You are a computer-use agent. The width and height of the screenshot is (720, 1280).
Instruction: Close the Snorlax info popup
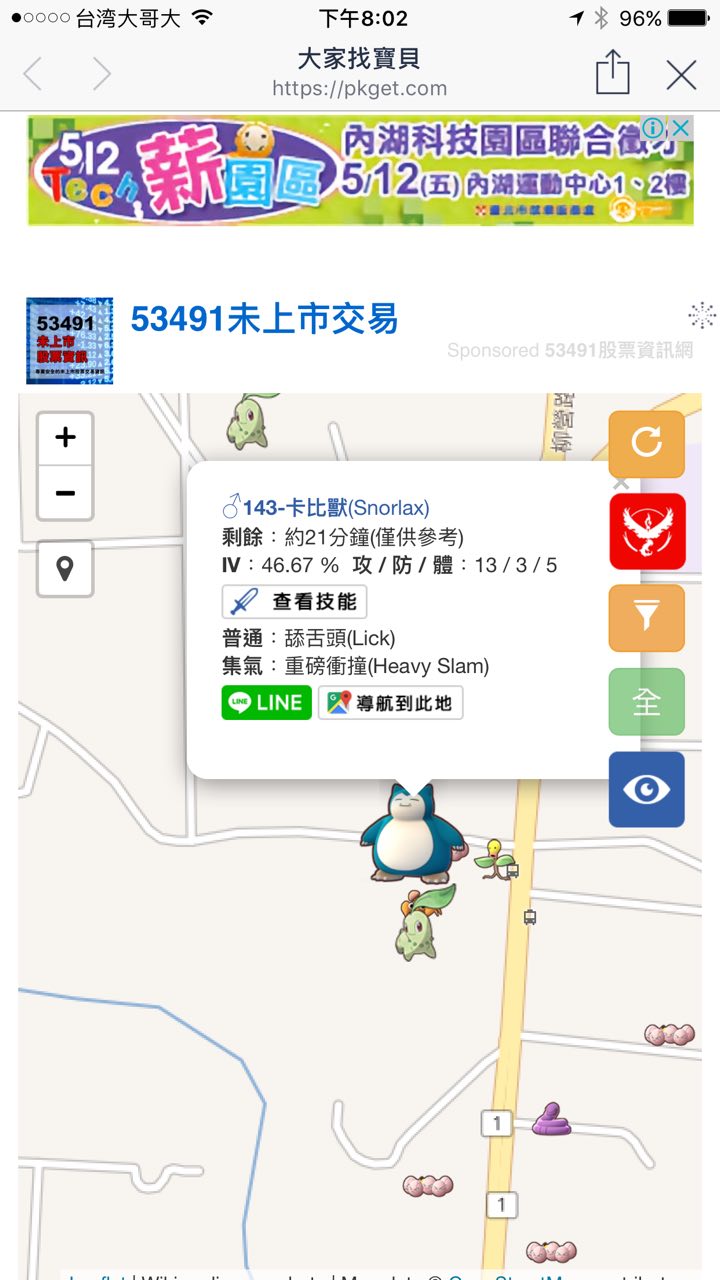[620, 484]
